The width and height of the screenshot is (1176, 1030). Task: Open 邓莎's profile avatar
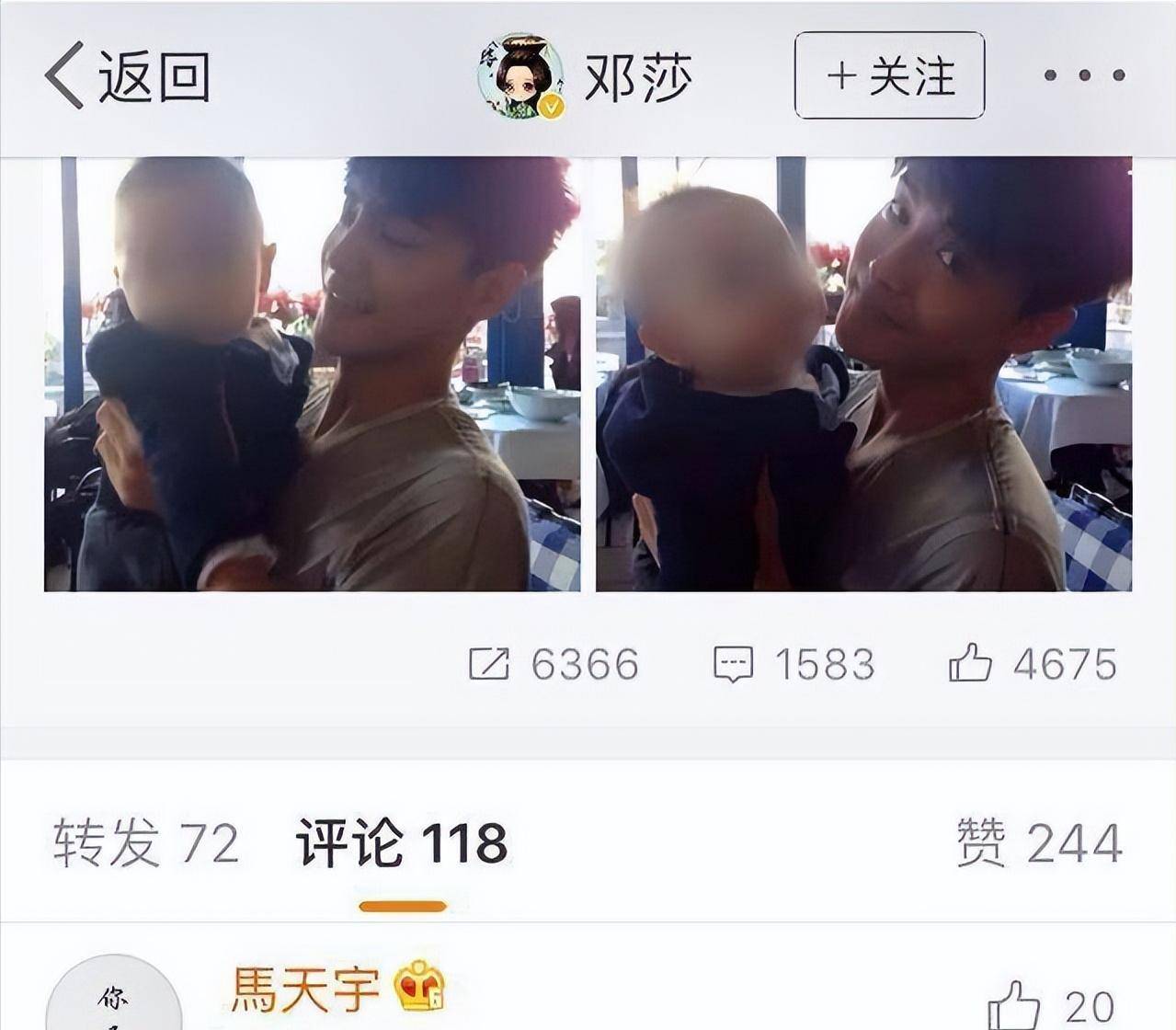coord(520,76)
